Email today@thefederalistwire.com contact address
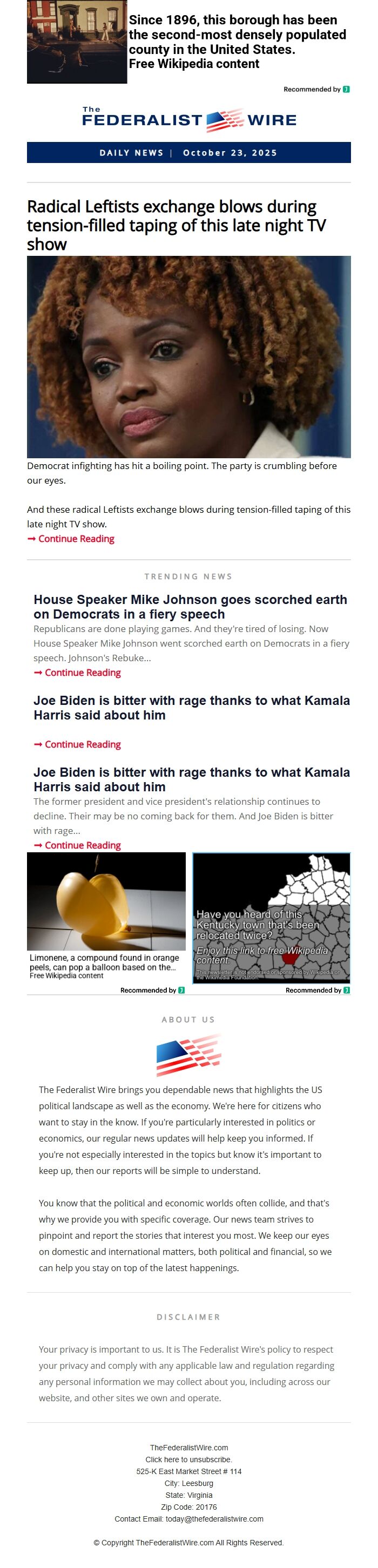The image size is (378, 1568). click(x=214, y=1519)
